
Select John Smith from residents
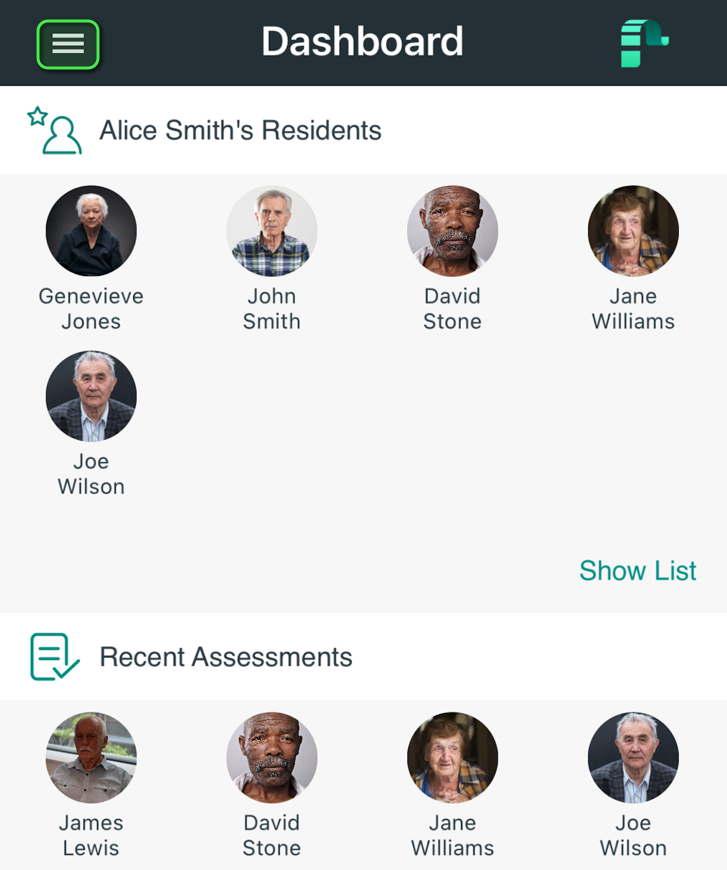(x=272, y=231)
